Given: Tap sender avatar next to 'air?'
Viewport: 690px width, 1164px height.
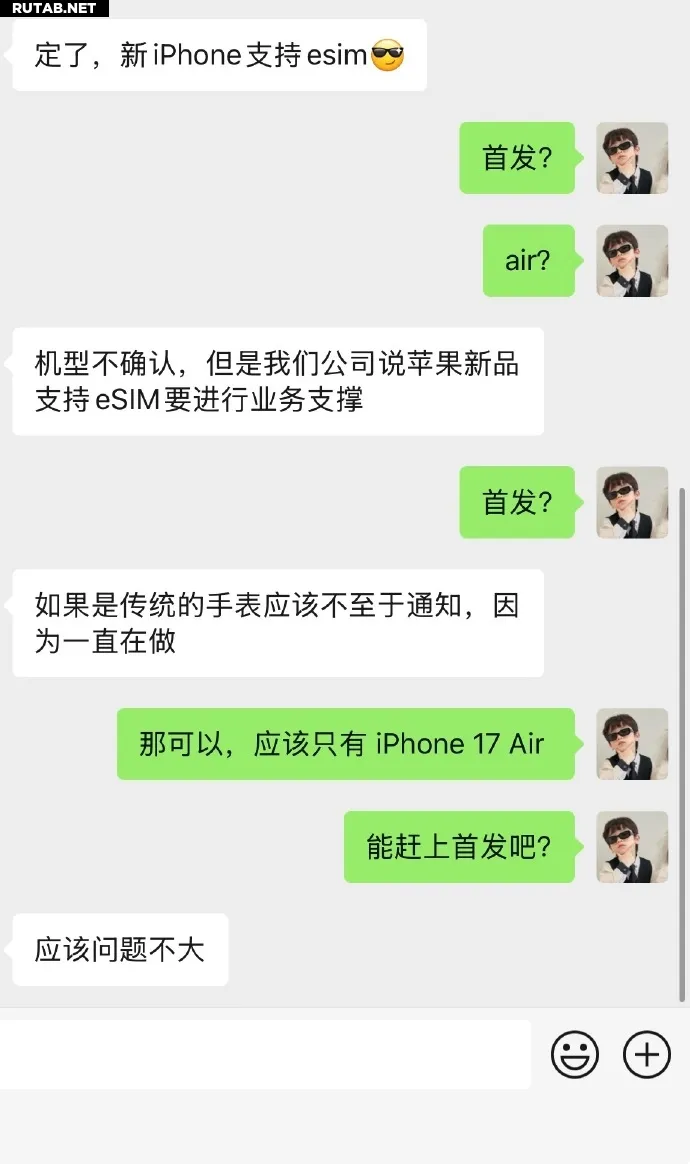Looking at the screenshot, I should tap(632, 261).
